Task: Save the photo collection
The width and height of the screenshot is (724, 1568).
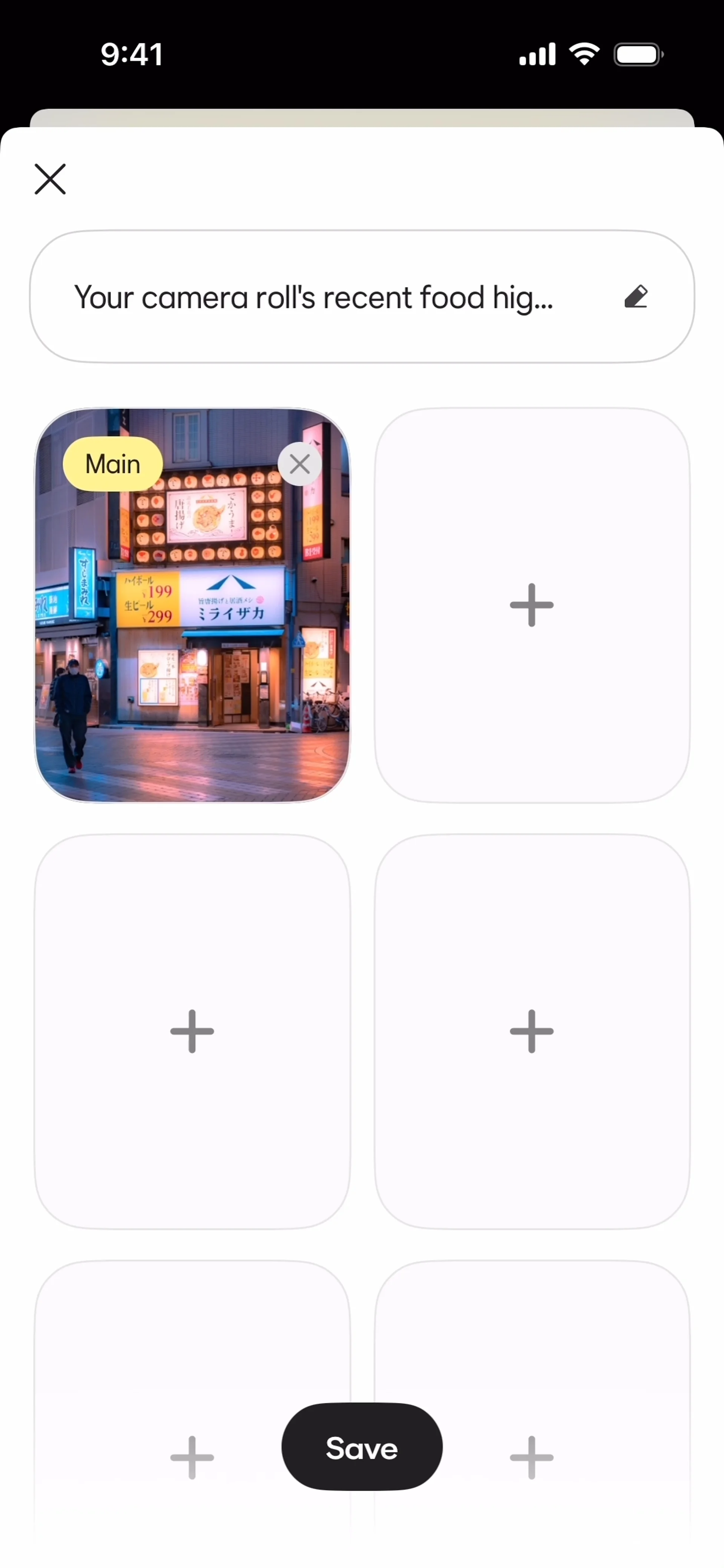Action: (362, 1447)
